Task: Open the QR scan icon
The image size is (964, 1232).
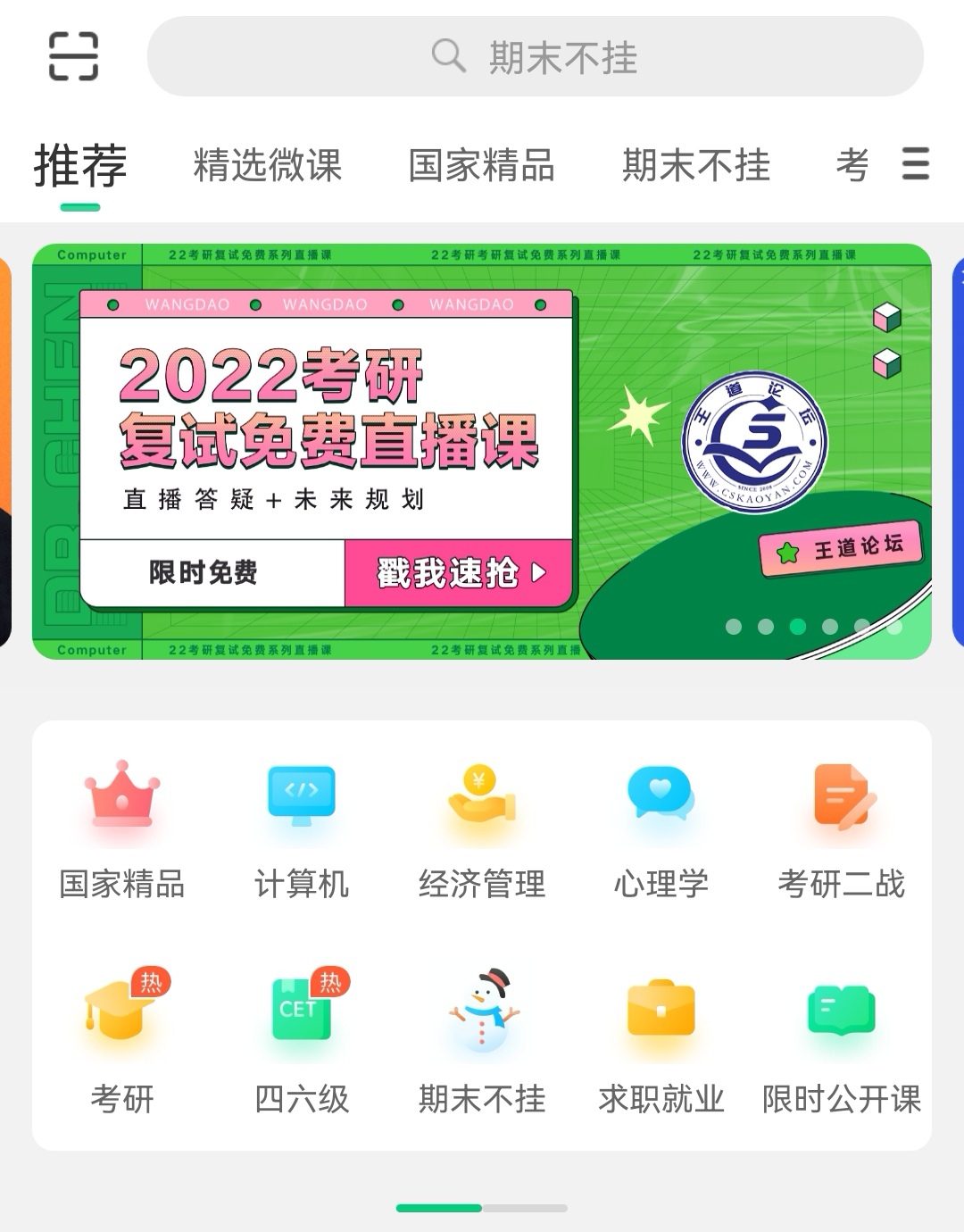Action: pos(73,56)
